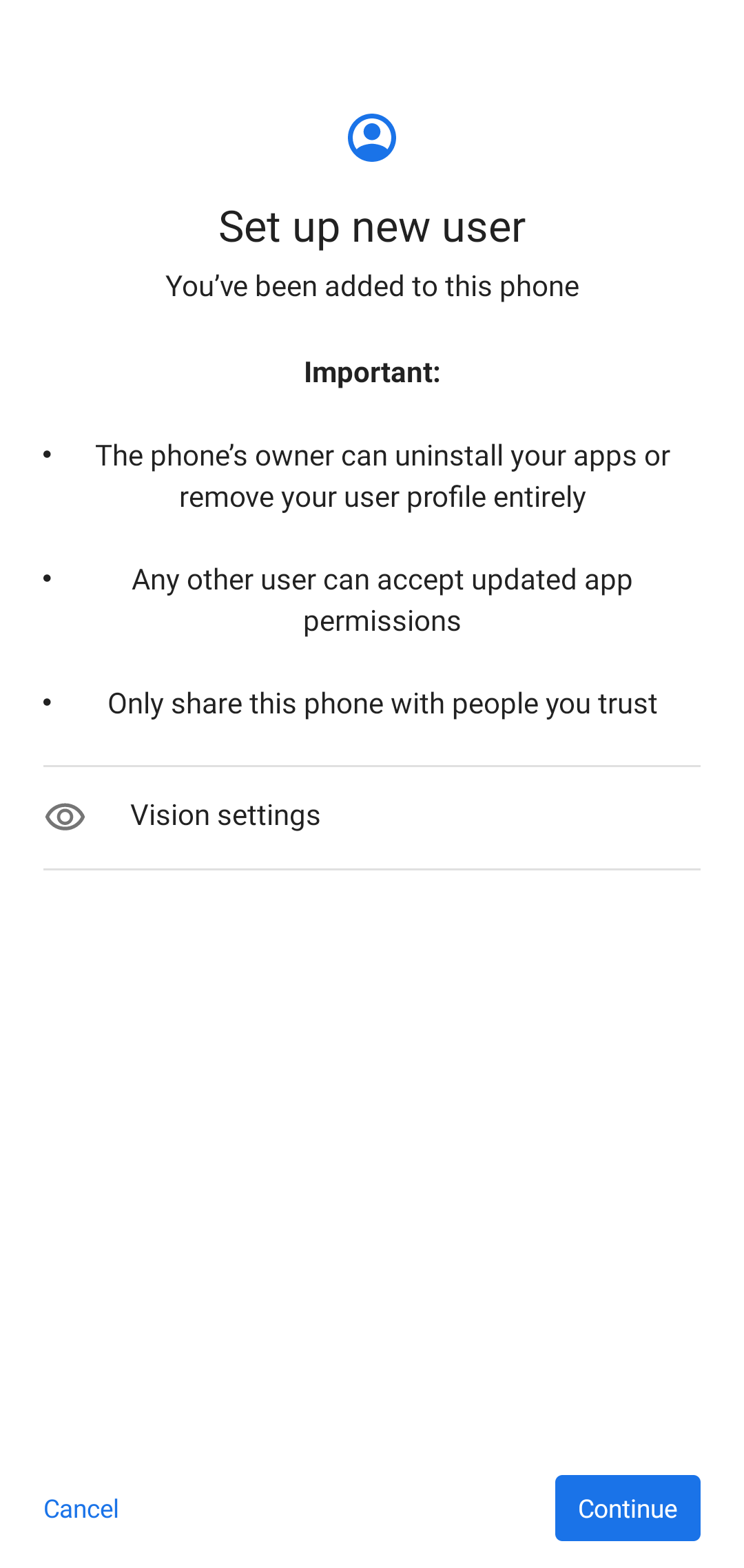Cancel the new user setup

point(81,1509)
